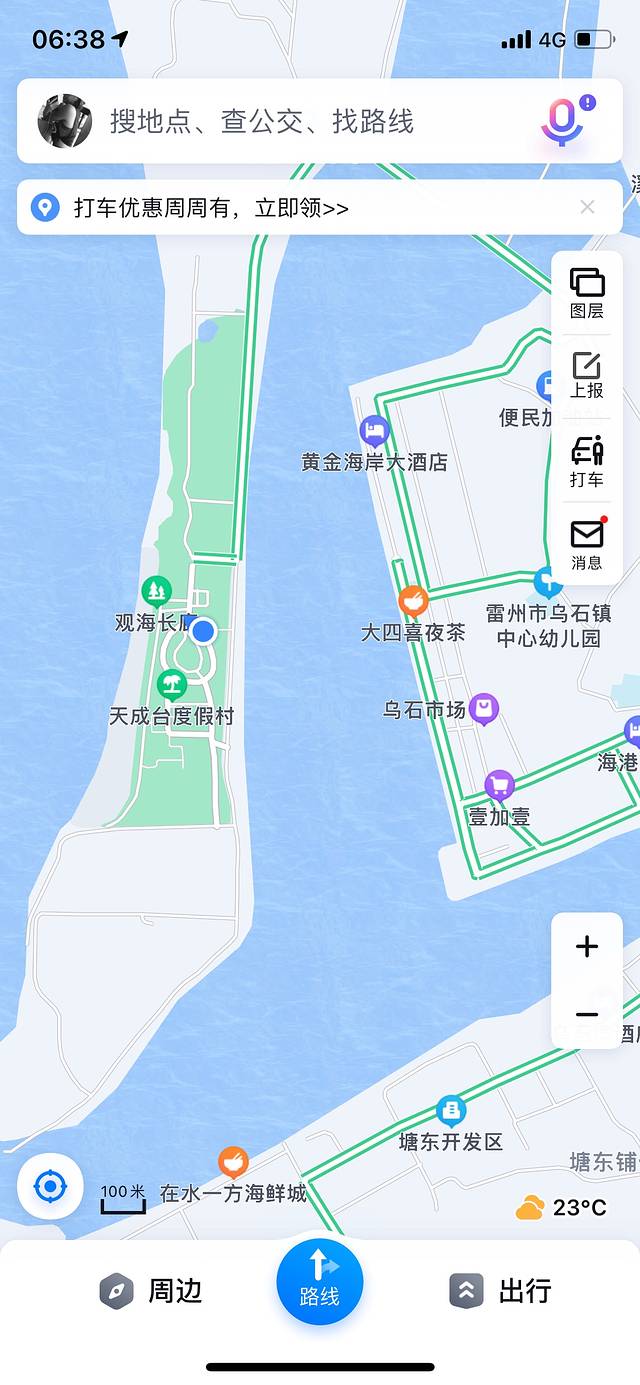The image size is (640, 1385).
Task: Recenter map on my location
Action: point(50,1187)
